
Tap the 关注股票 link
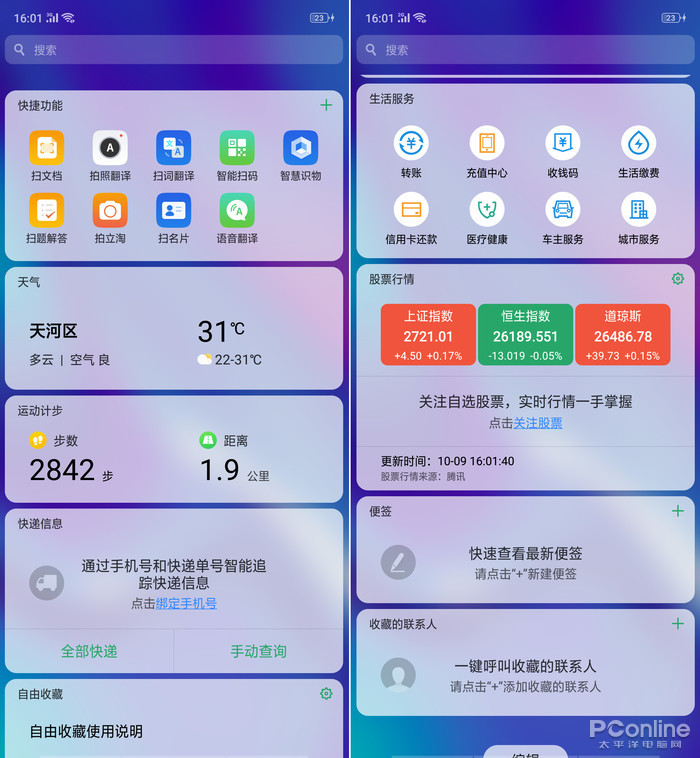(538, 423)
